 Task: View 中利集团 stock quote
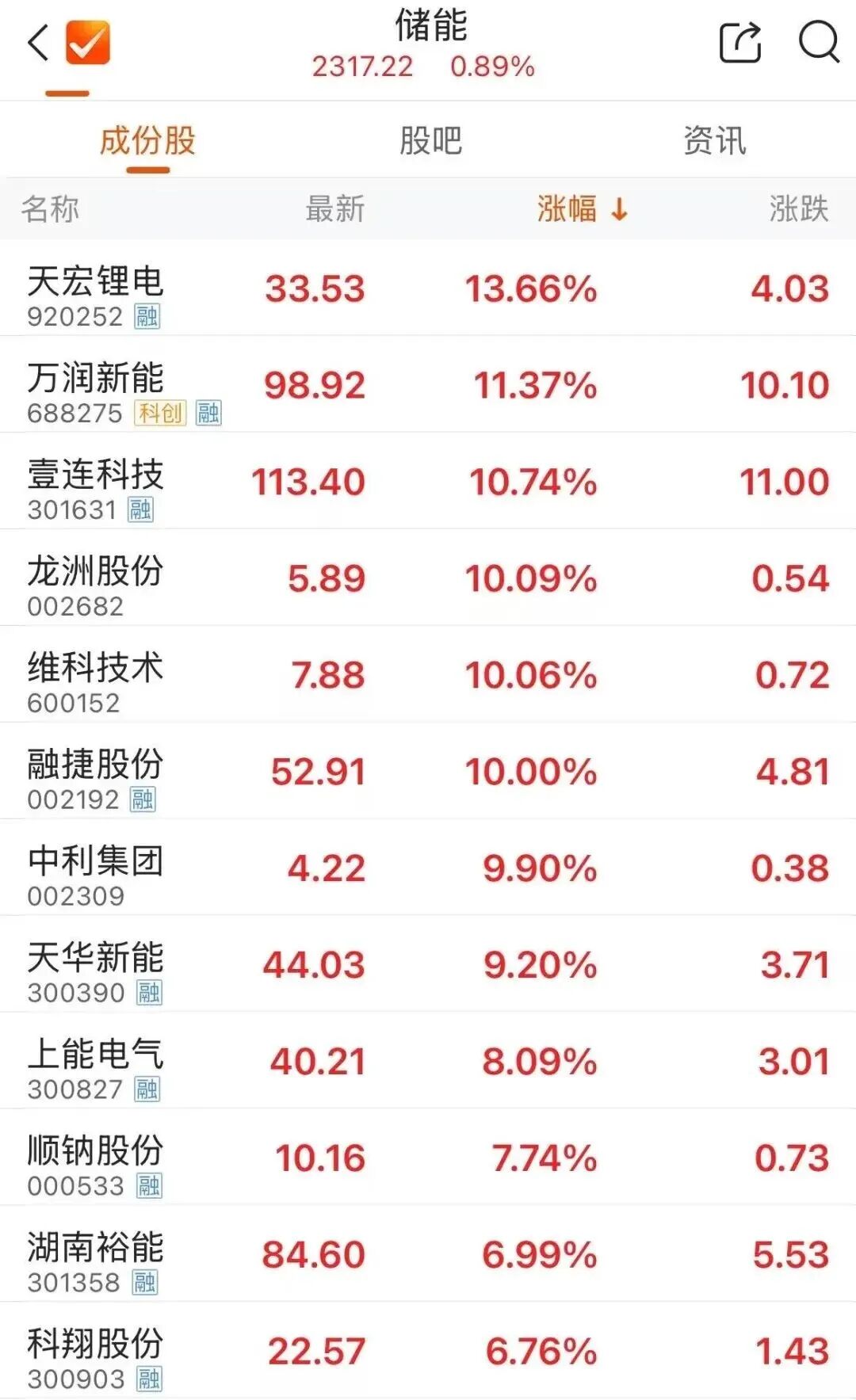coord(95,863)
